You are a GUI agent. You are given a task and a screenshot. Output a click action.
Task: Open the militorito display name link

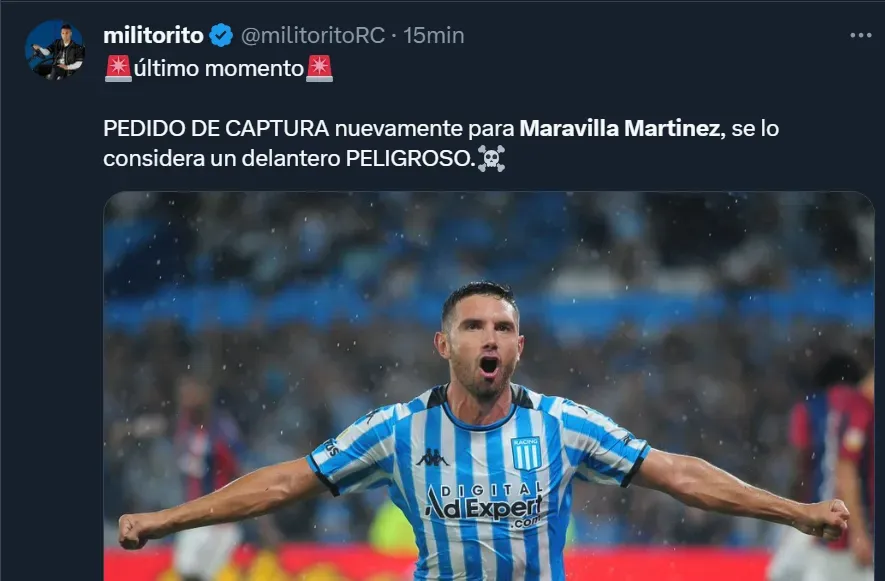(153, 35)
